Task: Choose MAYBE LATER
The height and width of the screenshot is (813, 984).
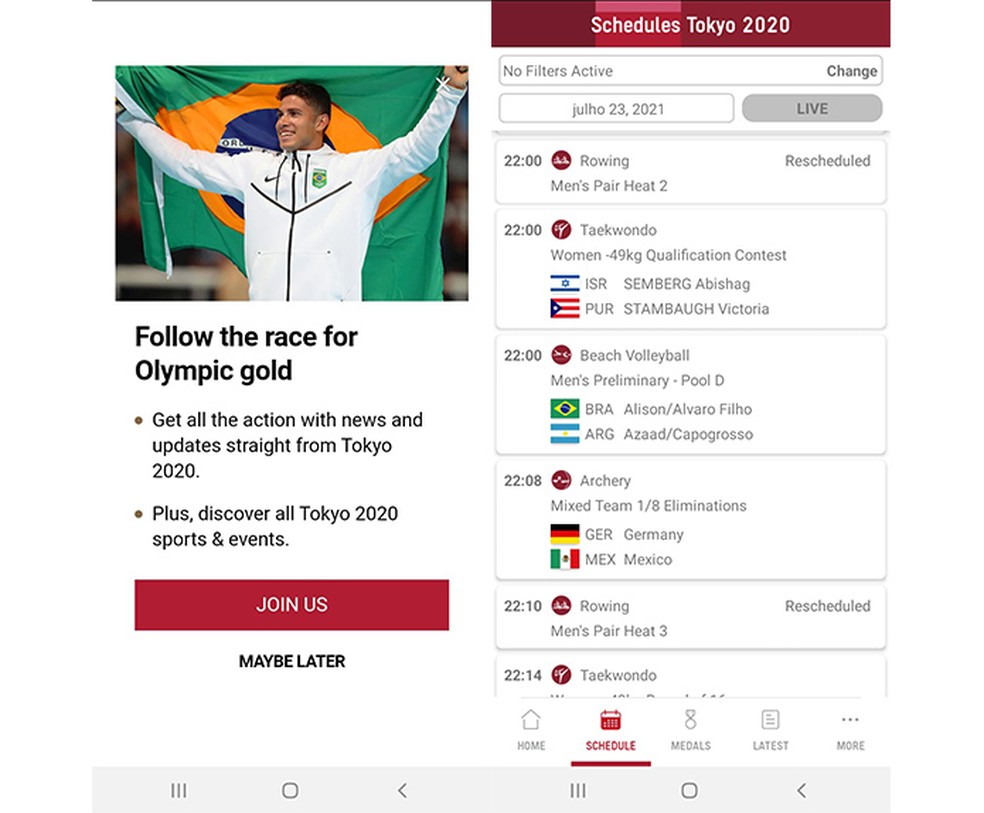Action: pyautogui.click(x=291, y=661)
